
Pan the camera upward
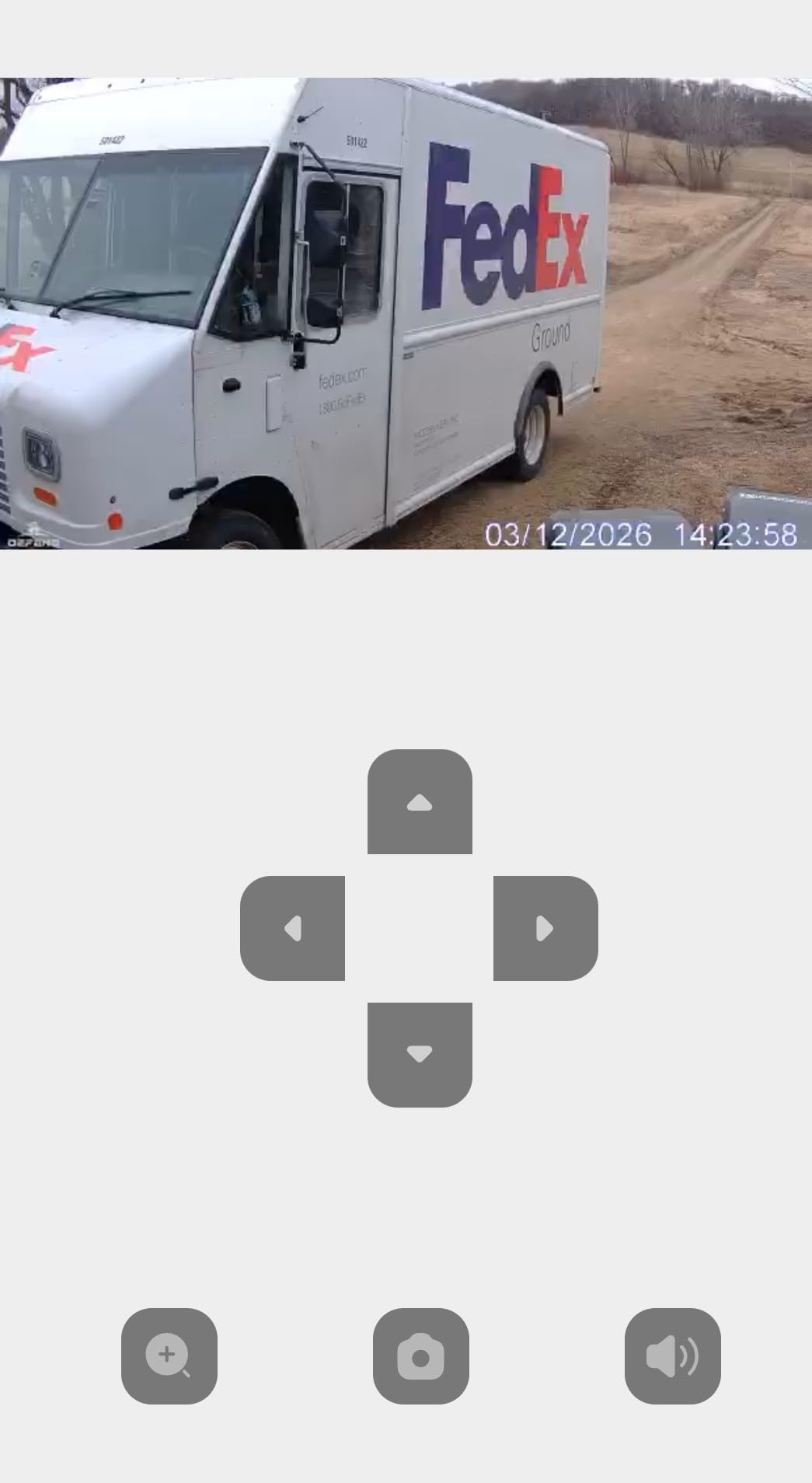coord(420,801)
